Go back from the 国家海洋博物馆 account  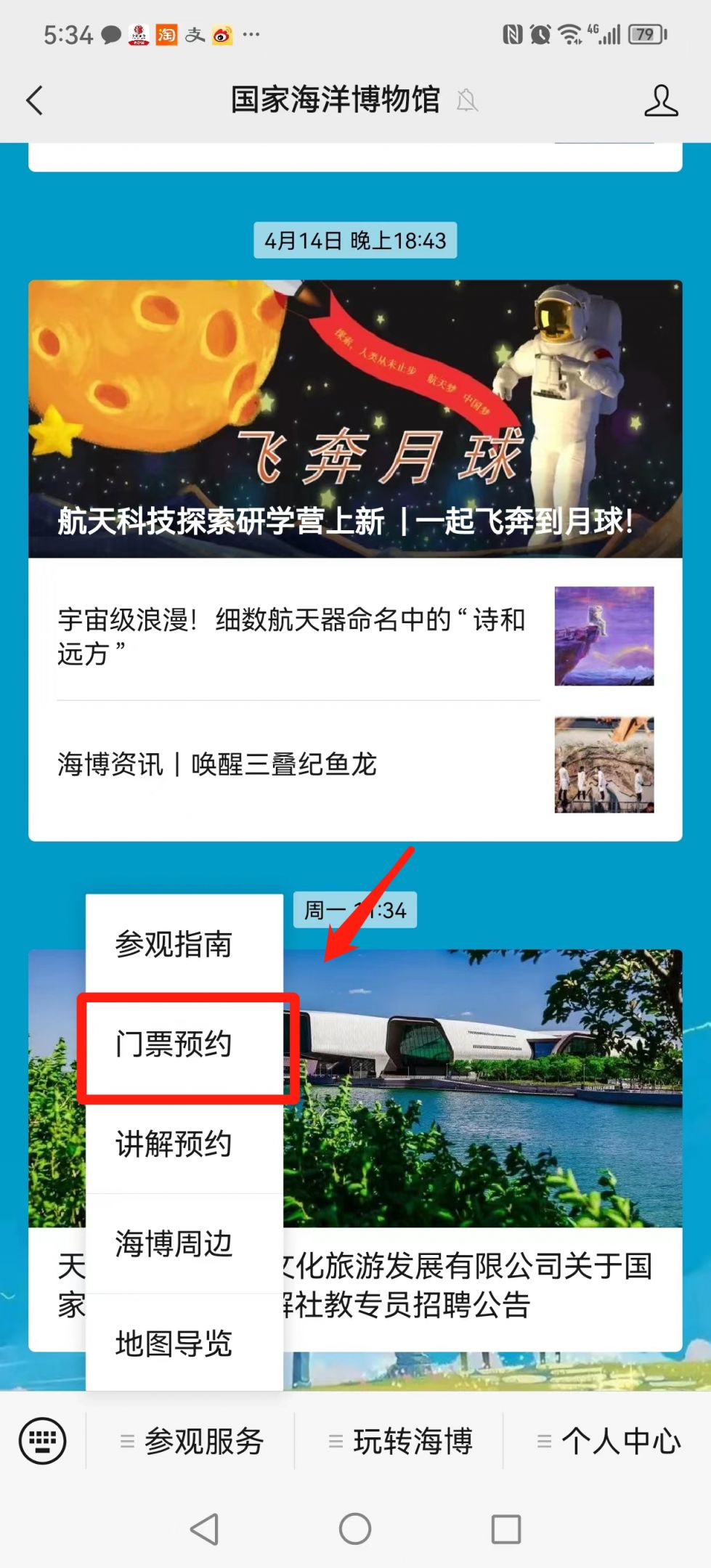coord(35,100)
